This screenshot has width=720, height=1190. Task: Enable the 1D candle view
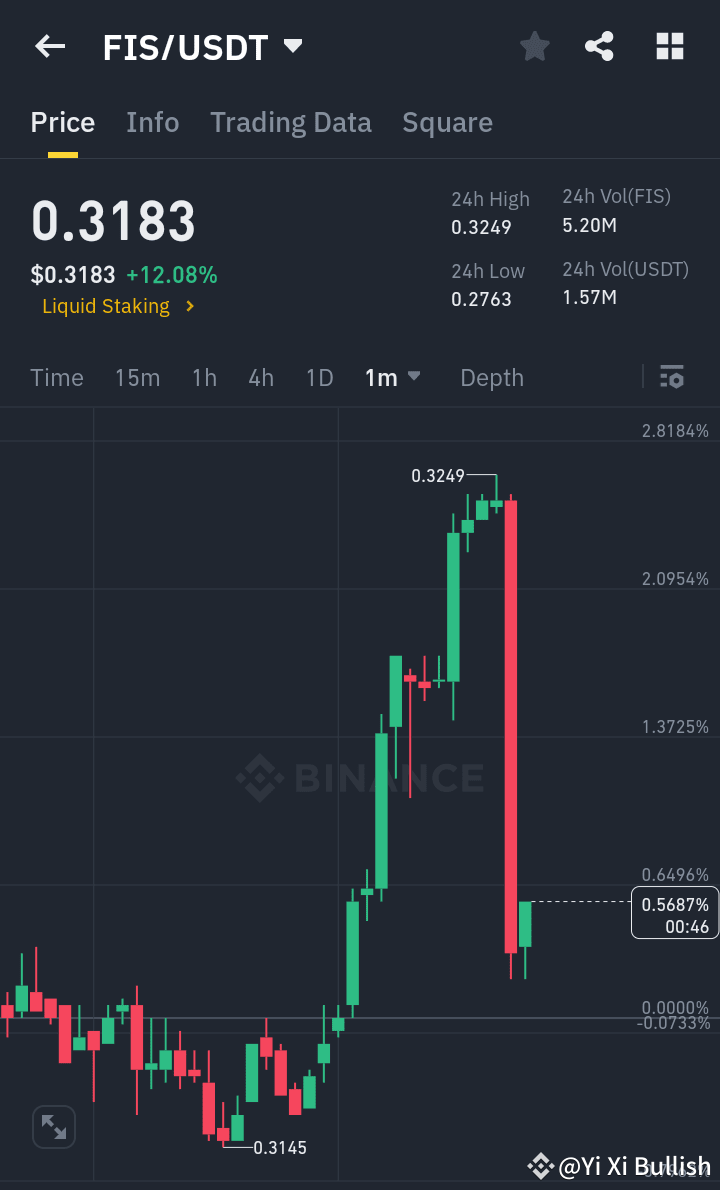[319, 378]
